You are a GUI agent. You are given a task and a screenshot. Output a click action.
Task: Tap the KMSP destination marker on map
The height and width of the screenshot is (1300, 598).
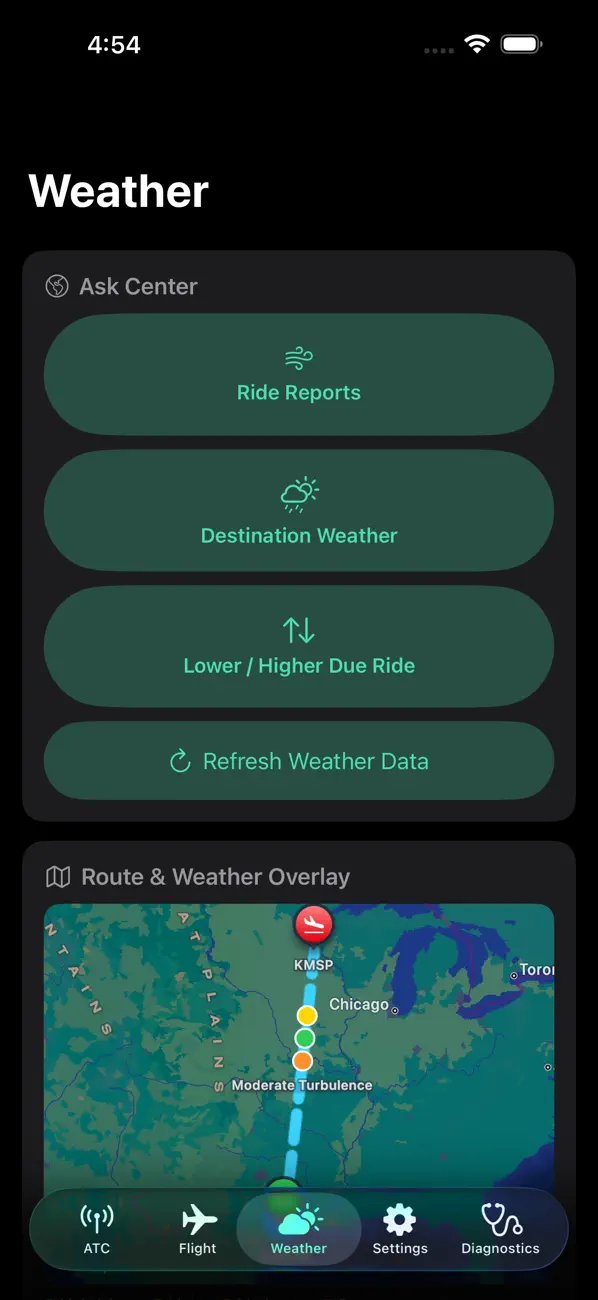click(x=314, y=925)
